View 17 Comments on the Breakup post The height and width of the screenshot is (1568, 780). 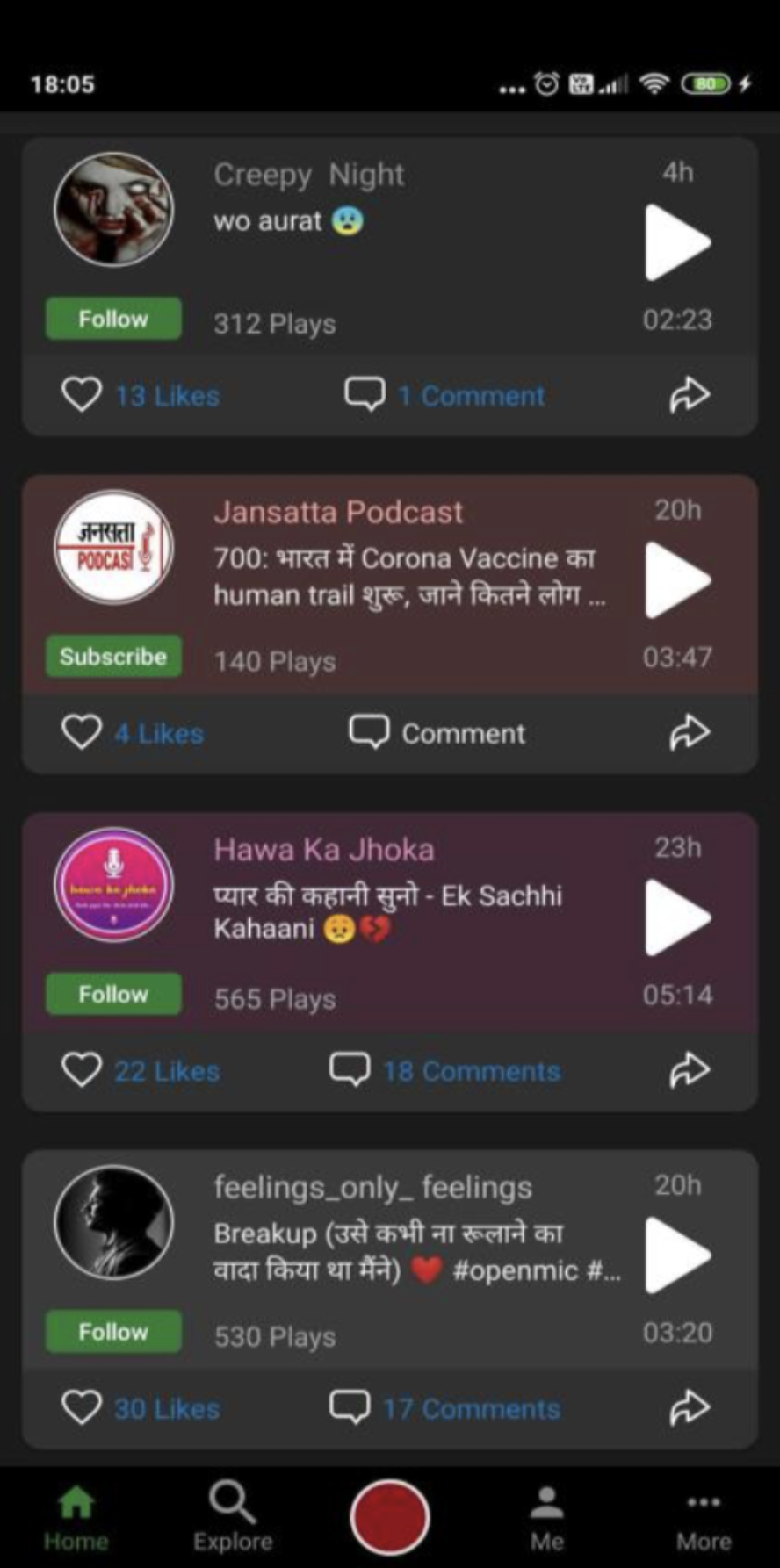pos(445,1408)
